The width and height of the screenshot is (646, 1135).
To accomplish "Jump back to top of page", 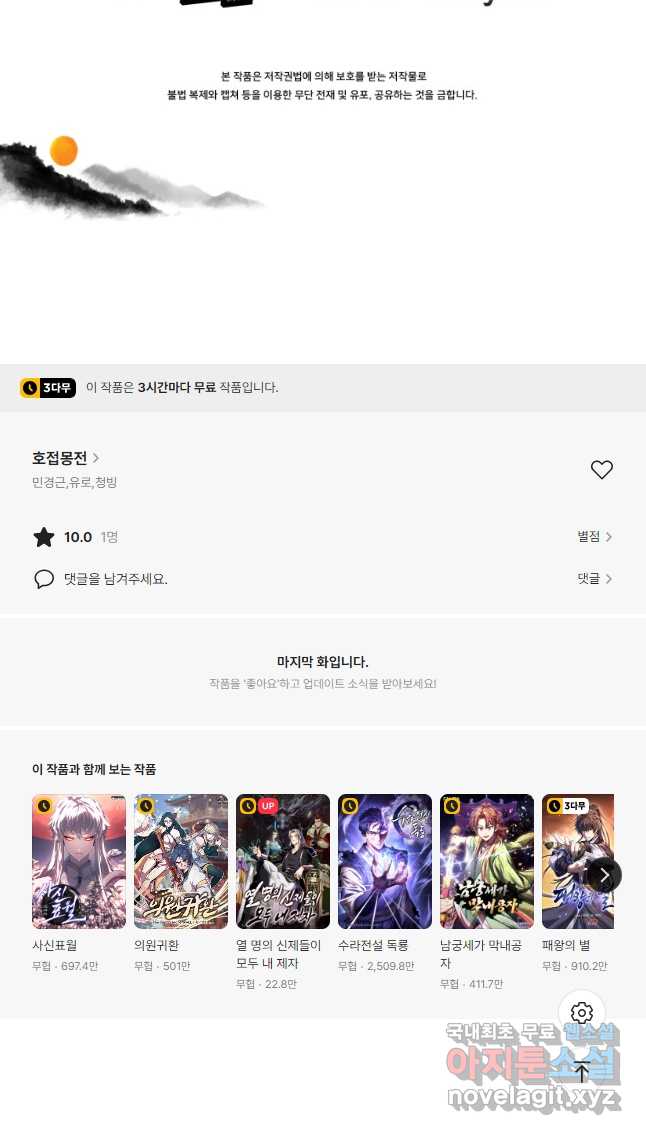I will point(582,1072).
